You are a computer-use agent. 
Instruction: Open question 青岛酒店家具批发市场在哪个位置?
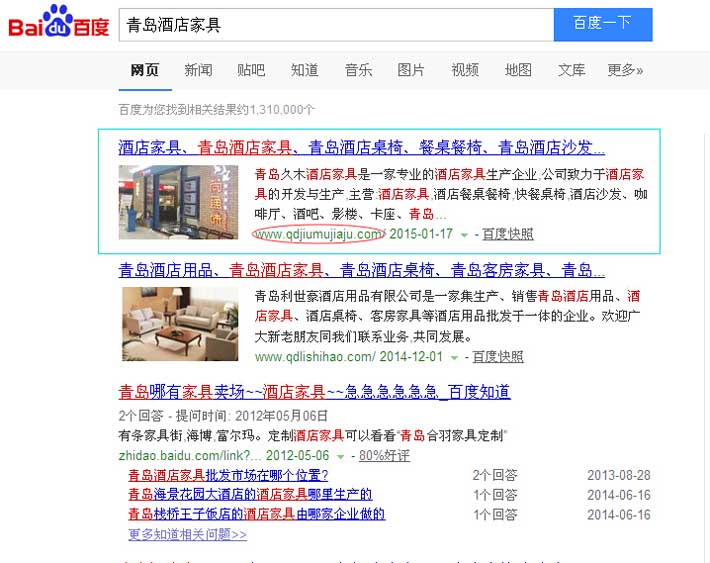[x=228, y=475]
